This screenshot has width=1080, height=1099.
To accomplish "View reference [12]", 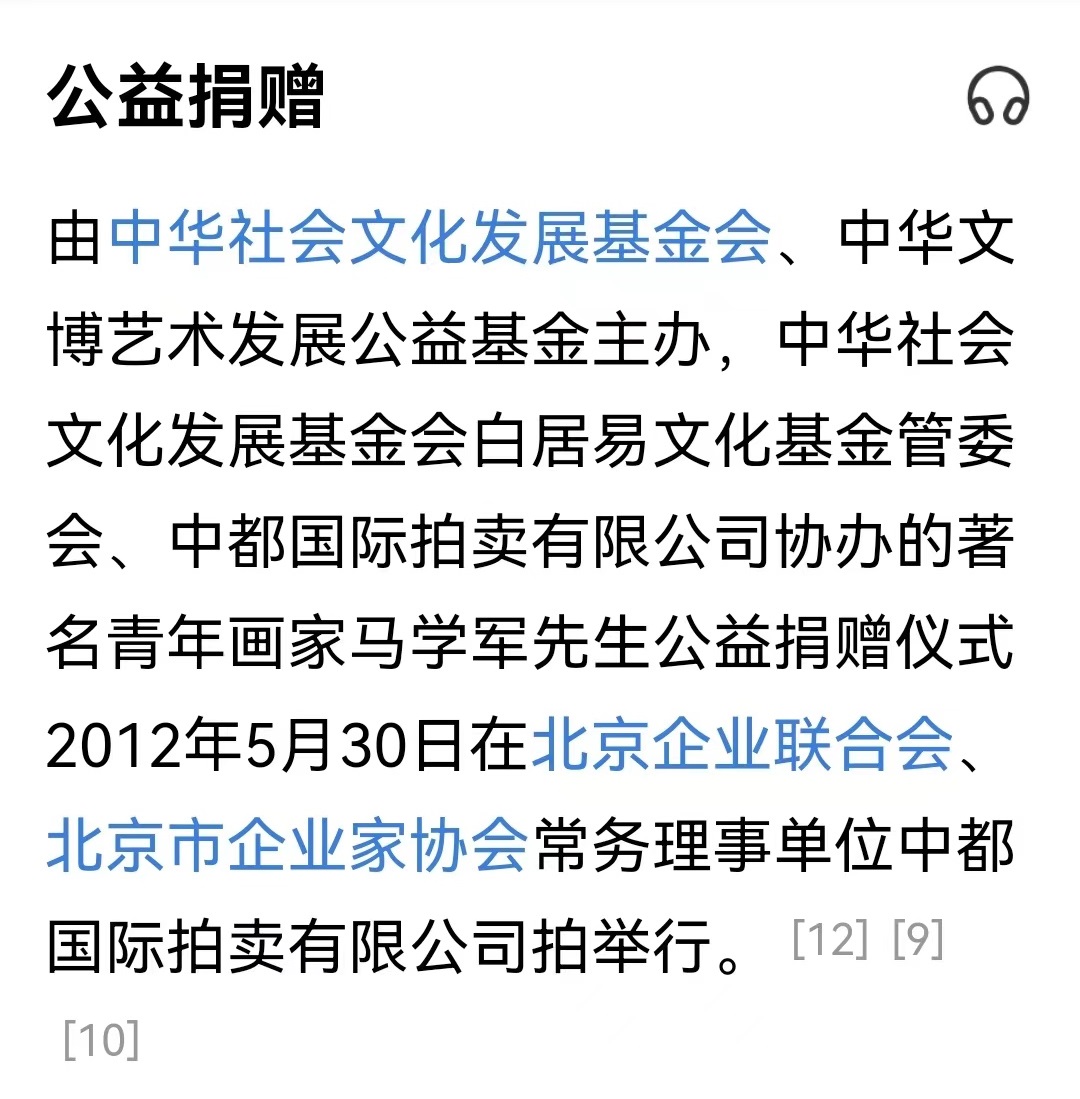I will [829, 941].
